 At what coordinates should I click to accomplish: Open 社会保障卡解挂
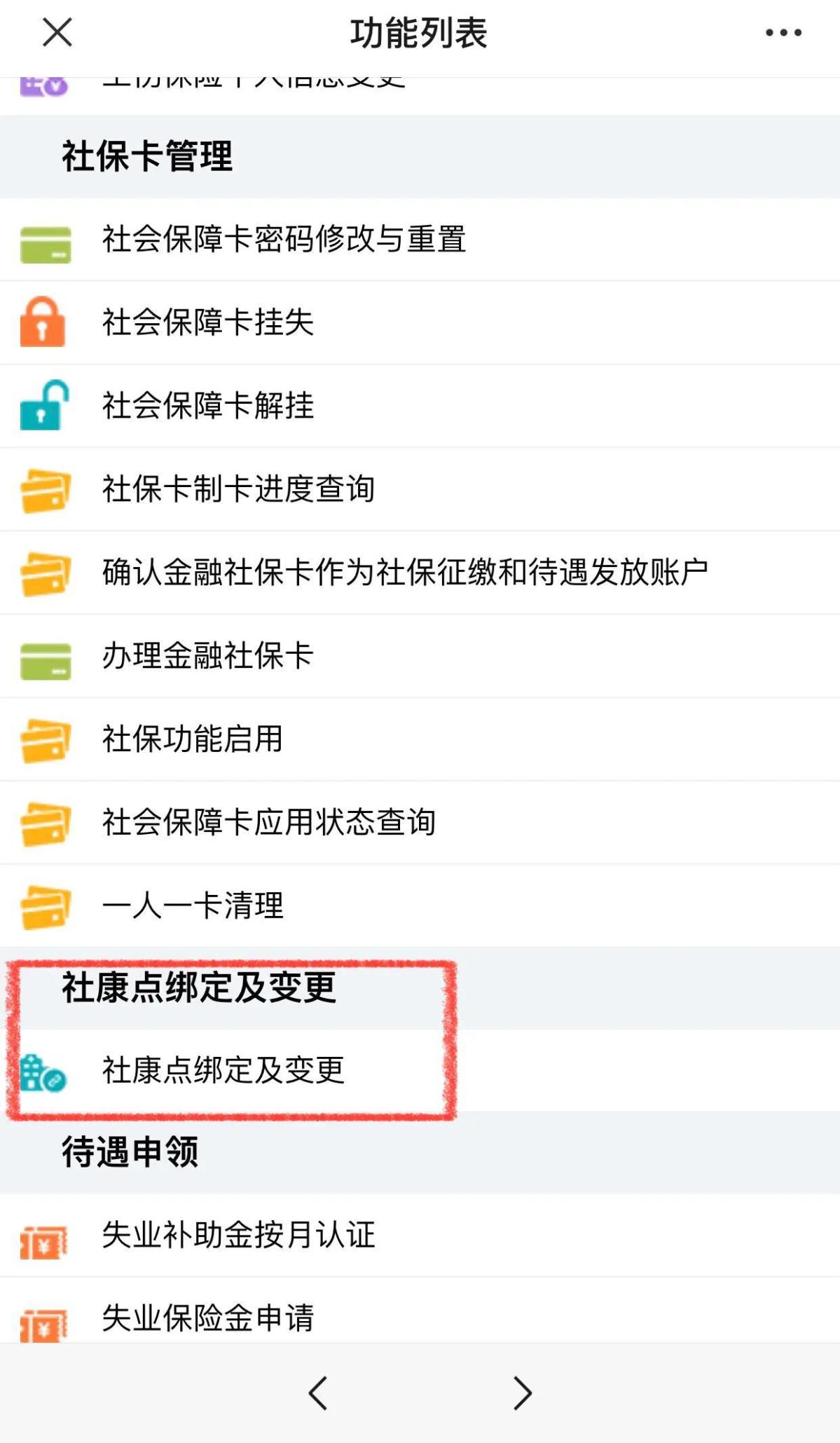208,406
